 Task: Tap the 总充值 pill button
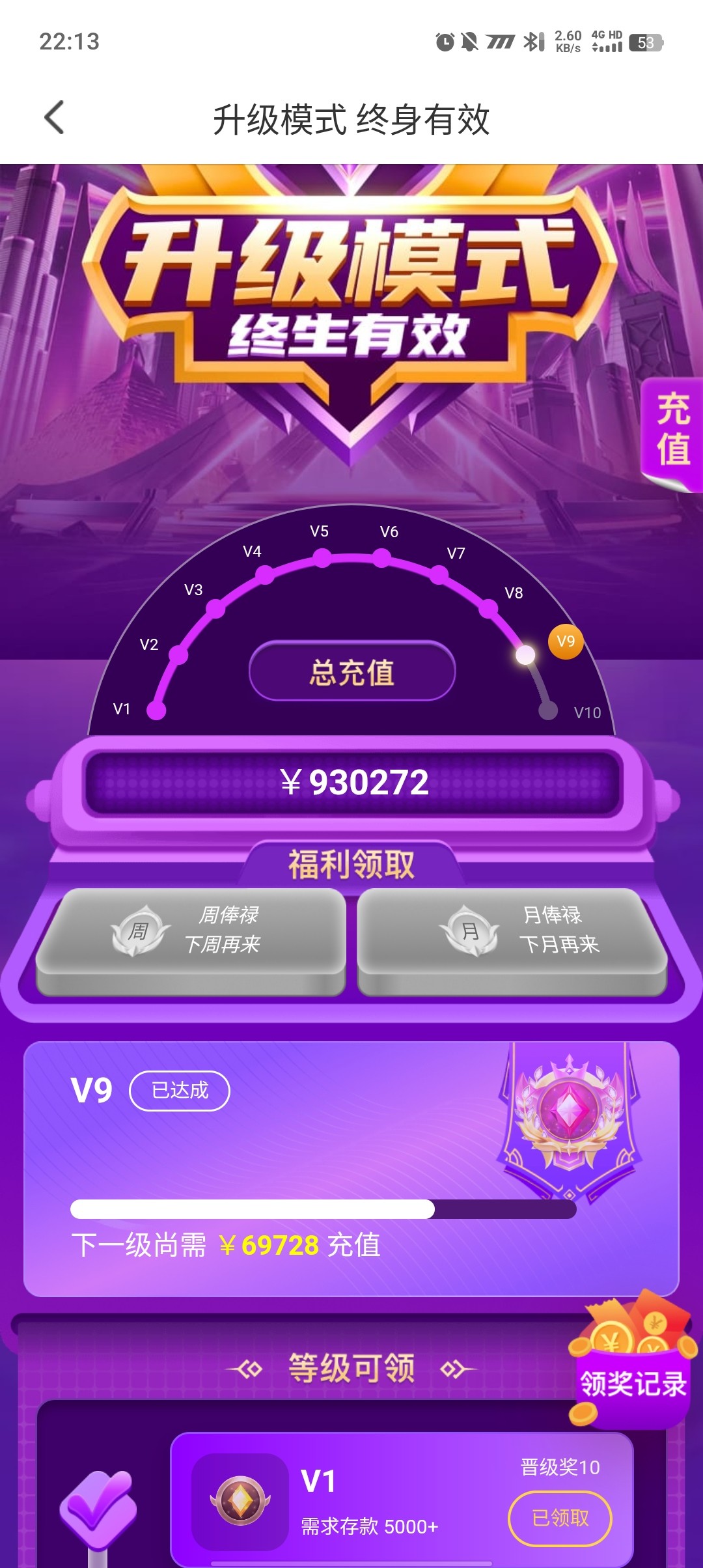[x=351, y=672]
